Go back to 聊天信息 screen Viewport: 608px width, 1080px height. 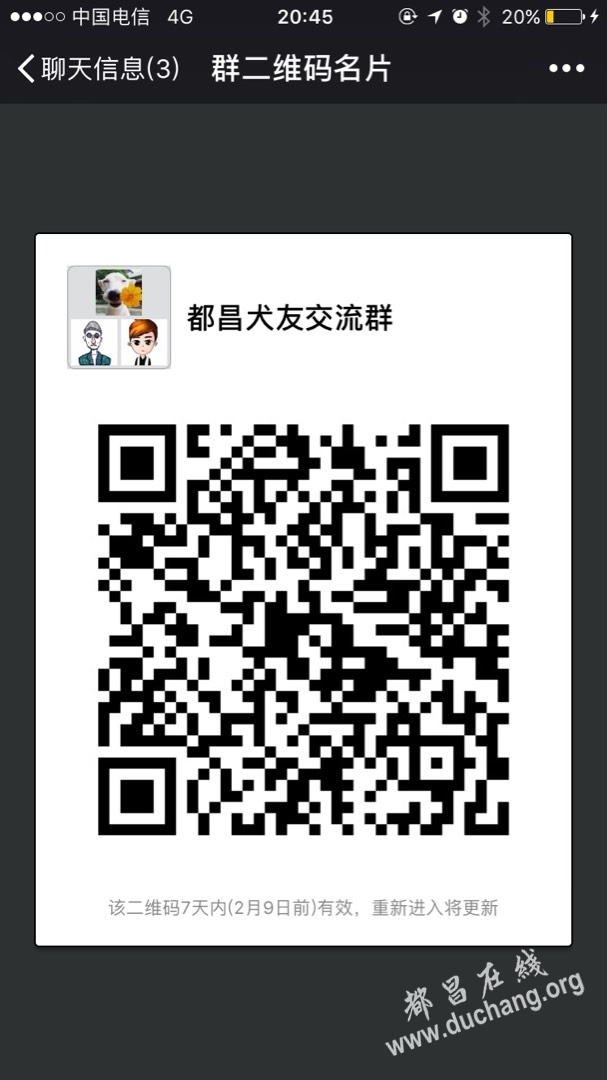(97, 69)
